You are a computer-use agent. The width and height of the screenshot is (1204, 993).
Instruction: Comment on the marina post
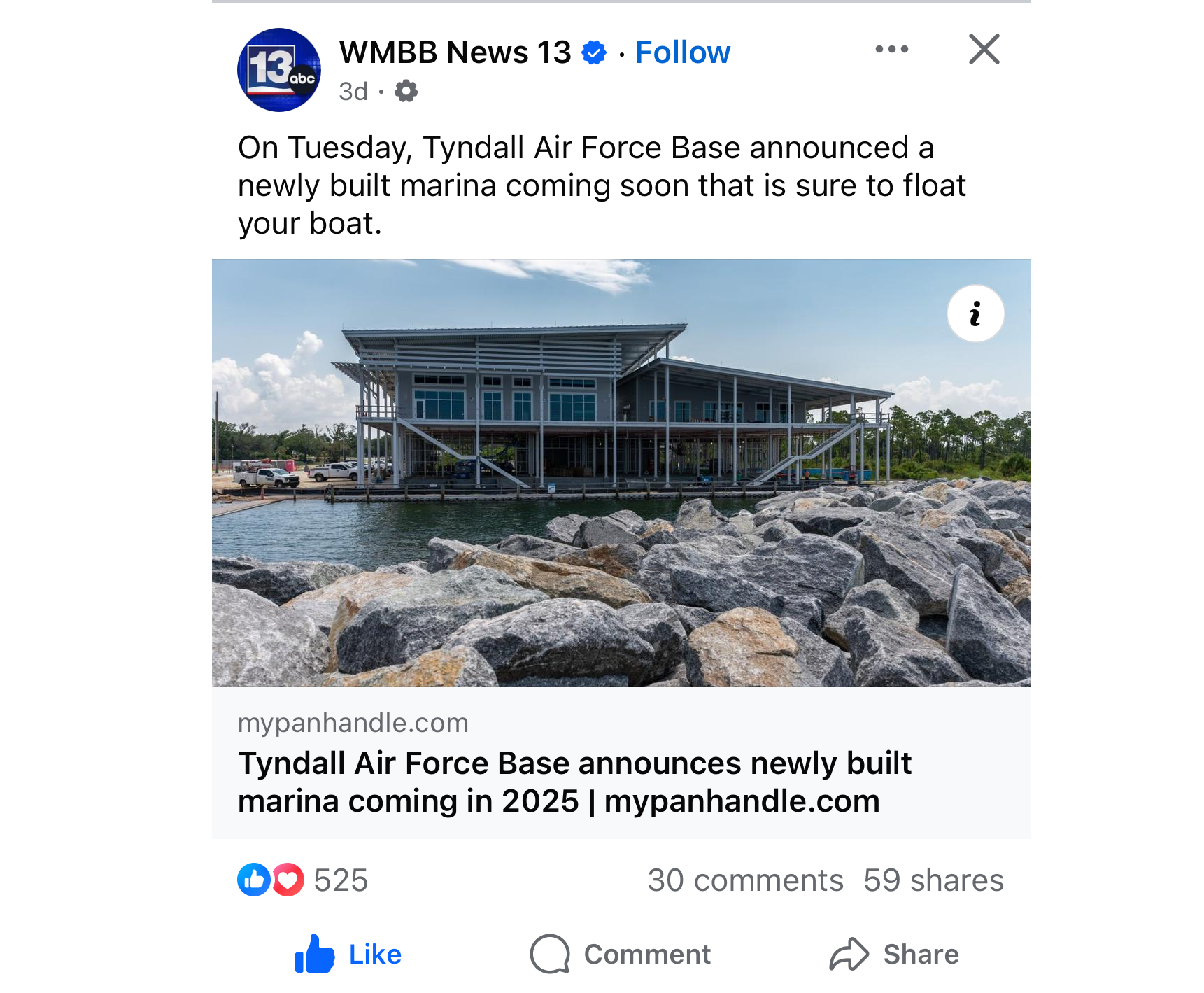[x=620, y=954]
